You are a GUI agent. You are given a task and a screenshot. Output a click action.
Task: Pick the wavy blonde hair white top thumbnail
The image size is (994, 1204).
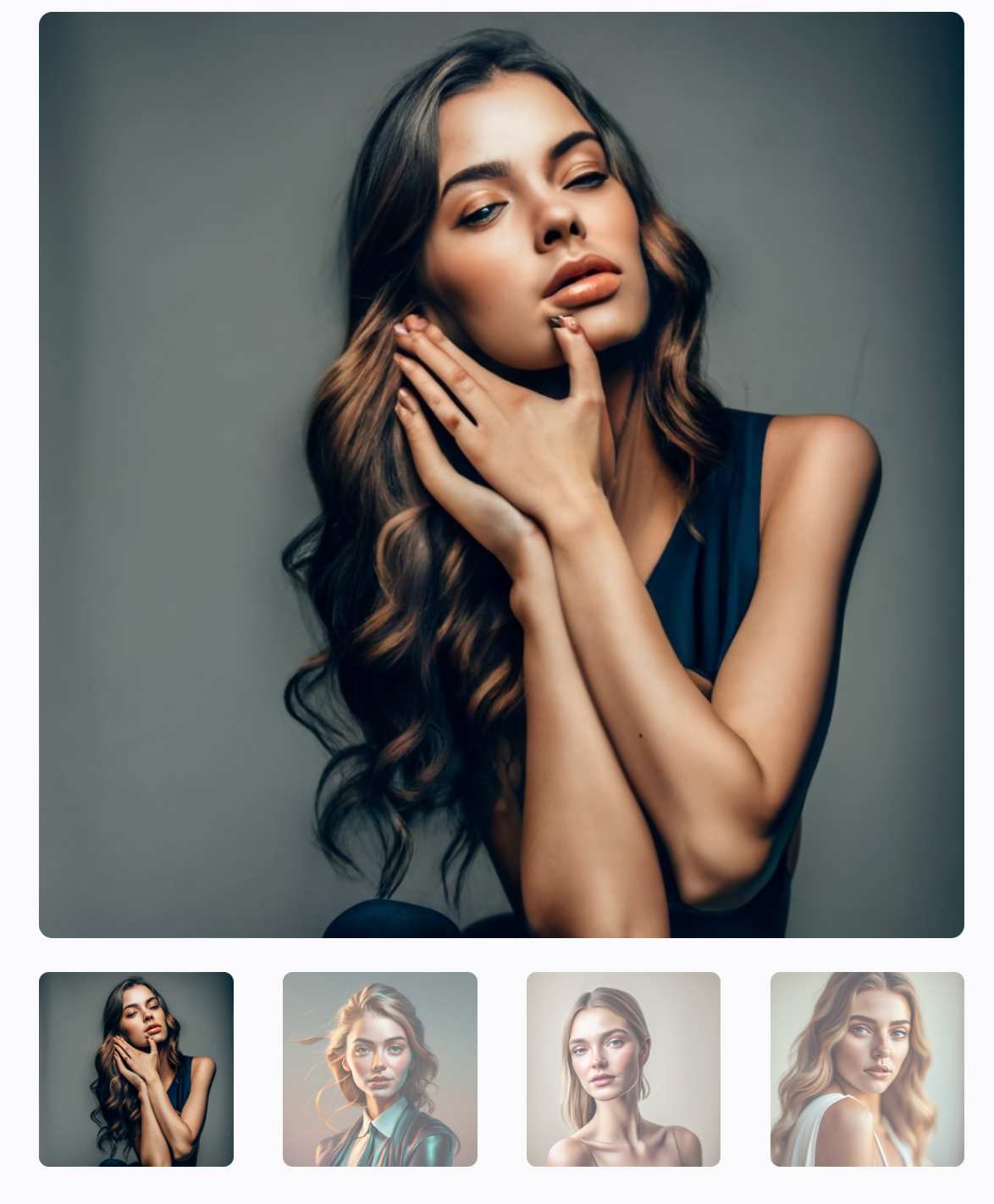867,1069
